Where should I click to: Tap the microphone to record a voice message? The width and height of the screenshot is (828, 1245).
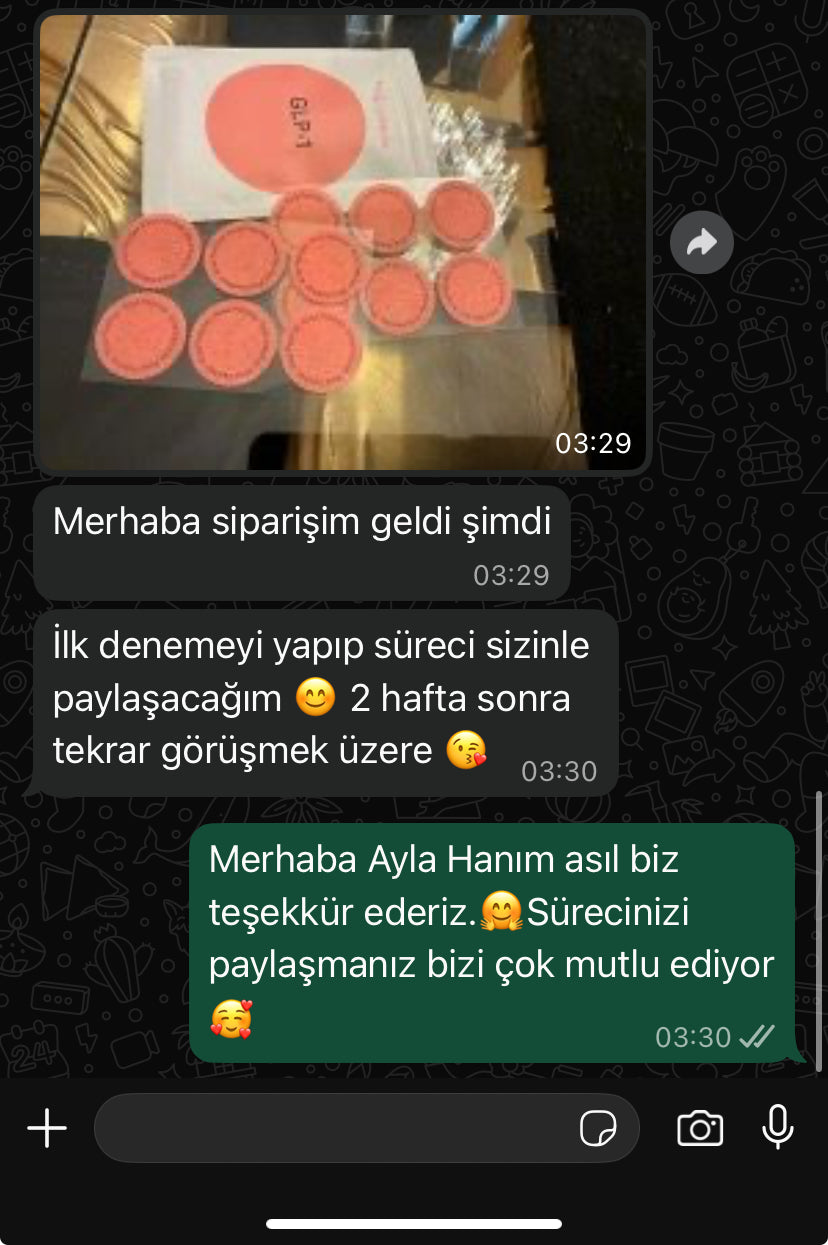tap(777, 1128)
